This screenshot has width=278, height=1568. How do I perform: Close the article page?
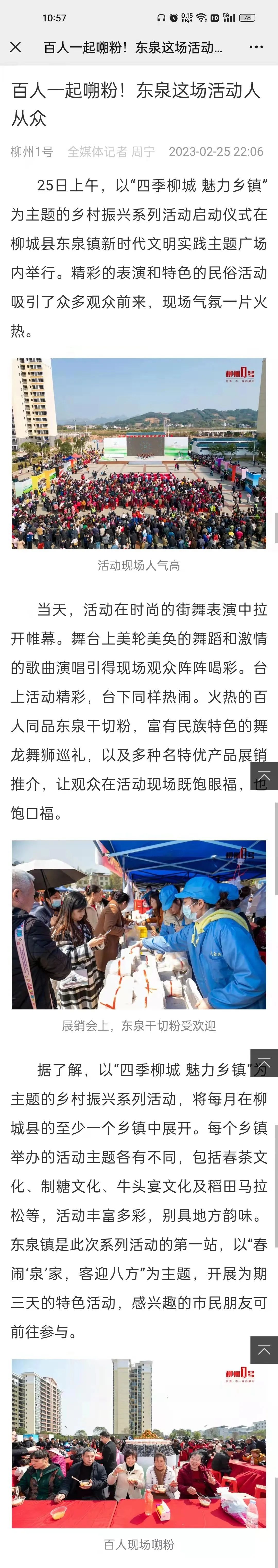(16, 47)
